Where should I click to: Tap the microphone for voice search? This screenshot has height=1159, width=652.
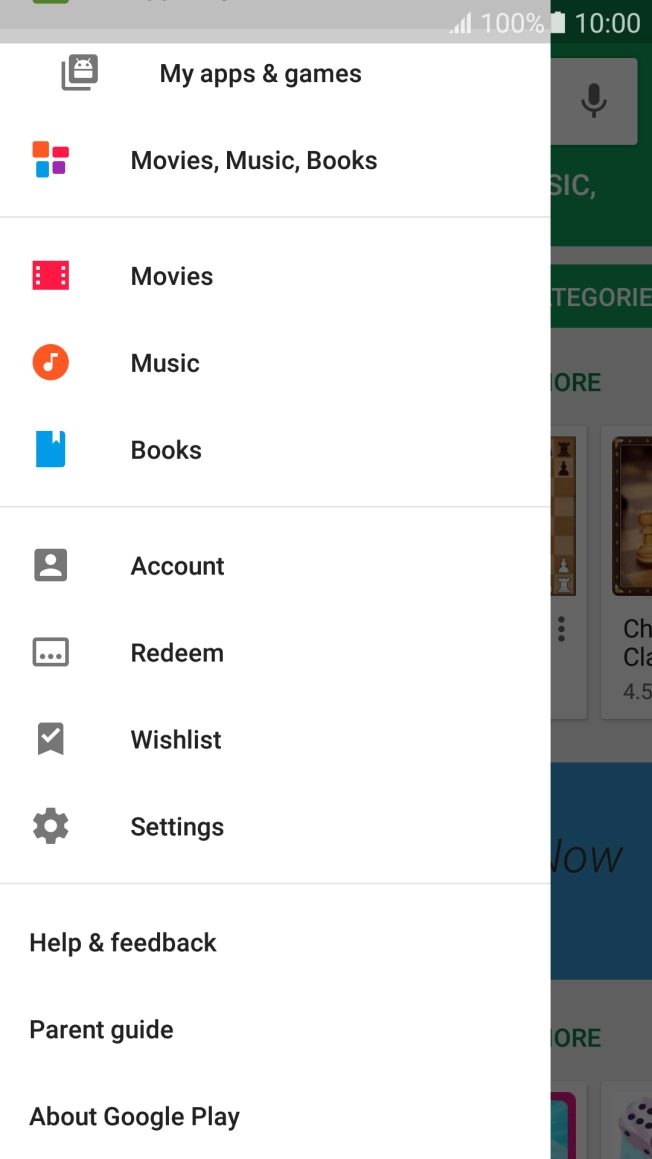coord(594,100)
